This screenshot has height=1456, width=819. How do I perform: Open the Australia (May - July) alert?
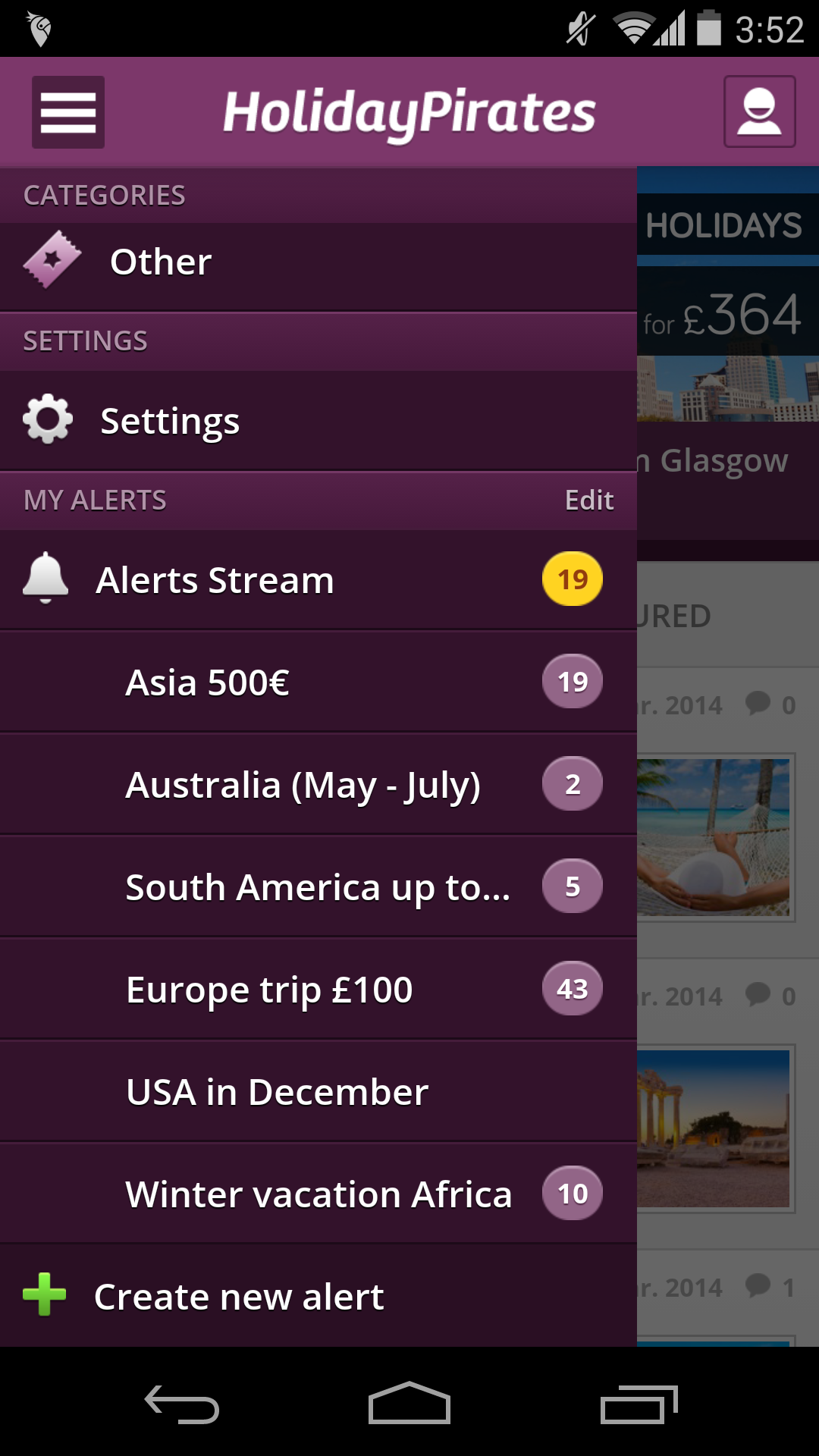303,783
